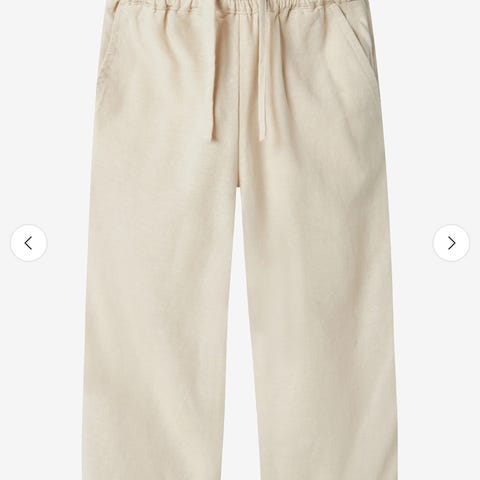Go to the previous product image
The height and width of the screenshot is (480, 480).
pyautogui.click(x=29, y=243)
